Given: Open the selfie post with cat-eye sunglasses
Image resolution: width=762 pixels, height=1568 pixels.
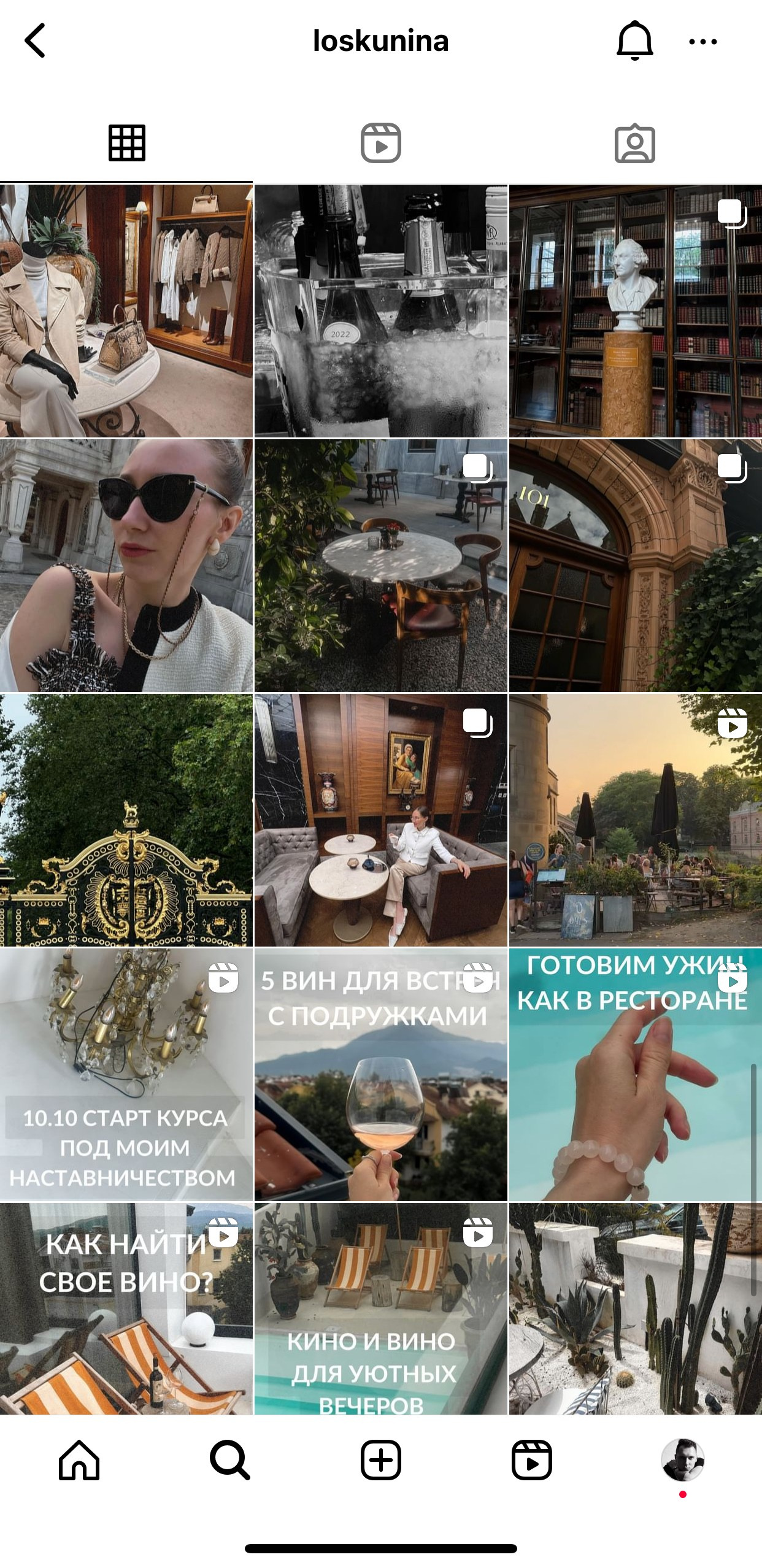Looking at the screenshot, I should (126, 566).
